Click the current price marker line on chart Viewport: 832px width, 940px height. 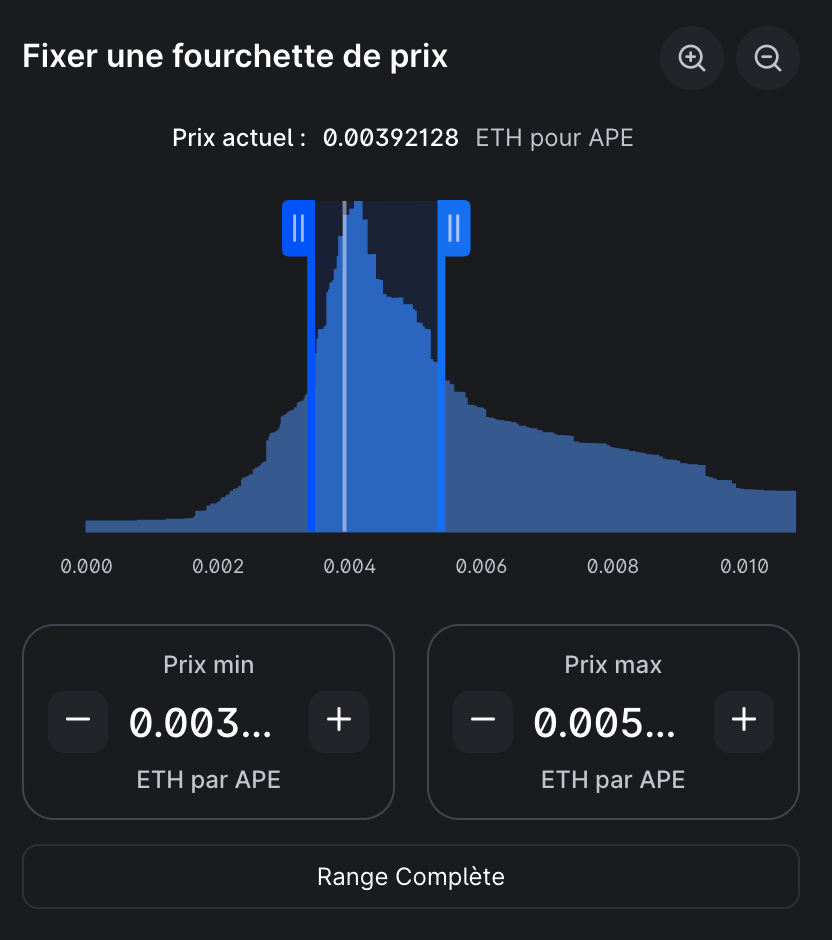[345, 370]
